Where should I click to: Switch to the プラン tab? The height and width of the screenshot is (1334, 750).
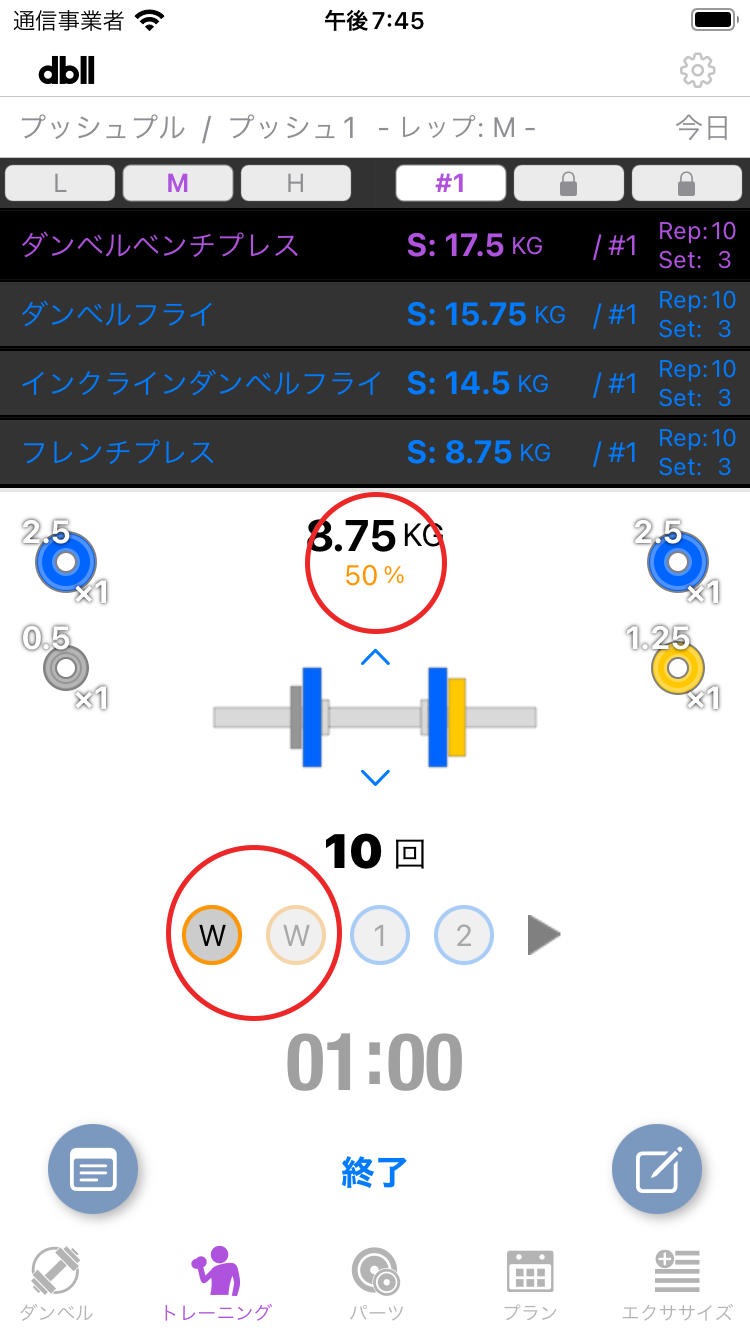tap(530, 1284)
